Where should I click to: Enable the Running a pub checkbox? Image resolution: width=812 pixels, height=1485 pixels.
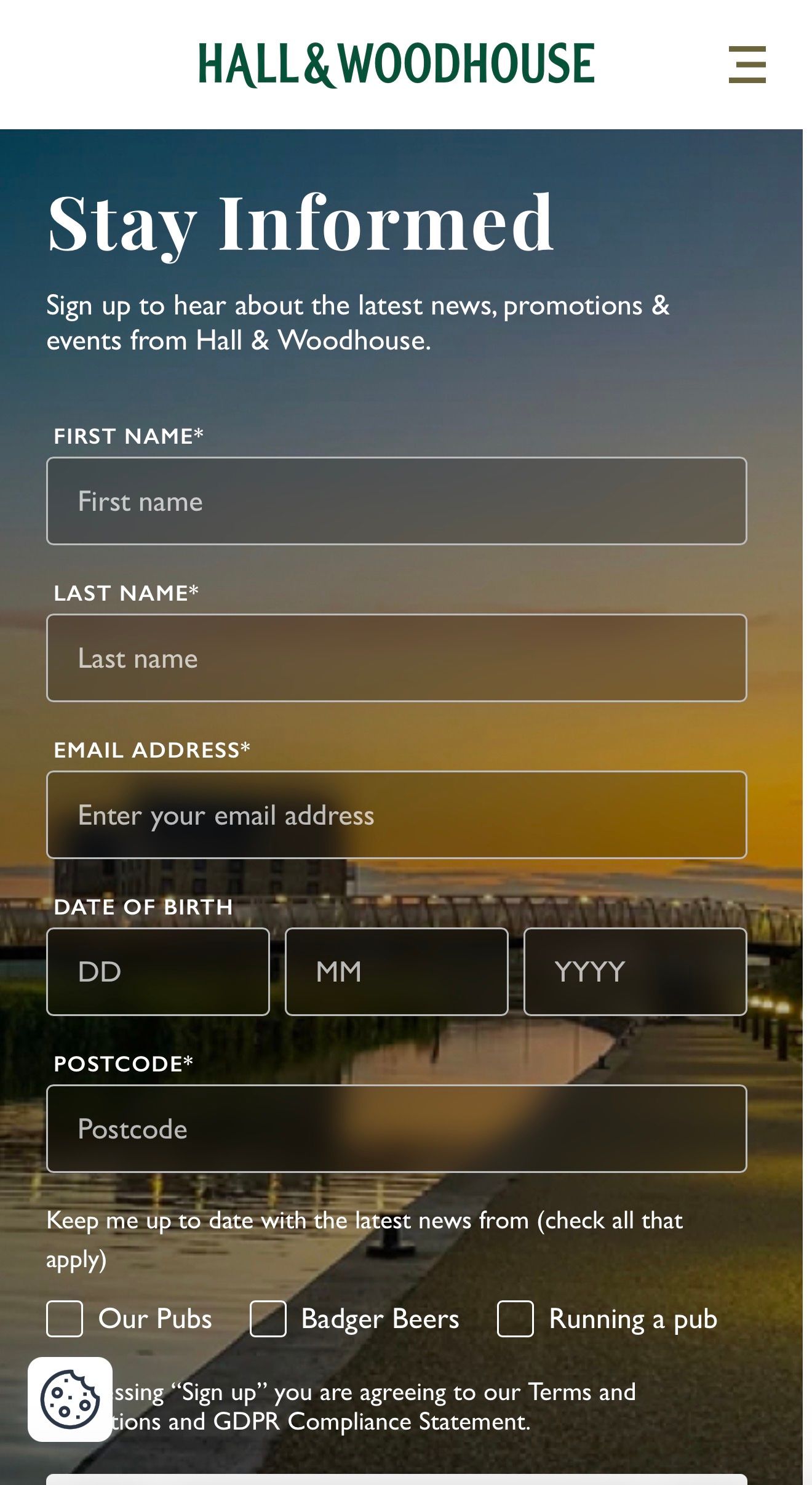pos(515,1319)
